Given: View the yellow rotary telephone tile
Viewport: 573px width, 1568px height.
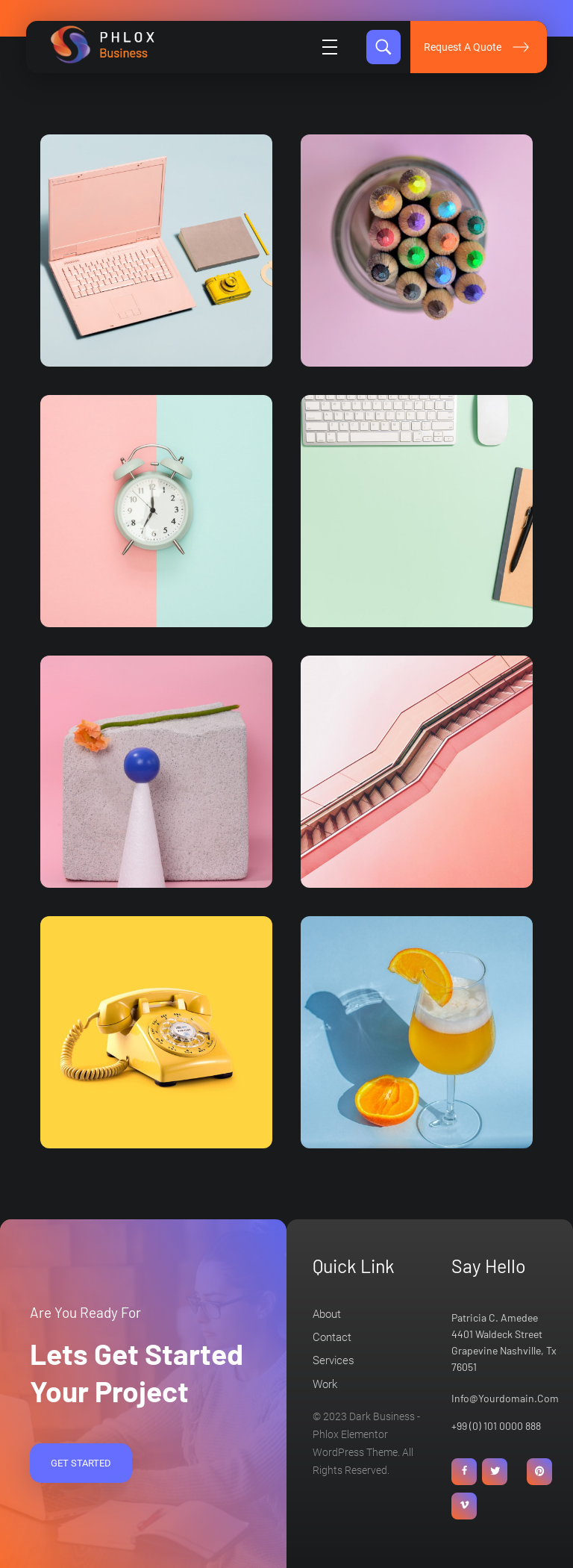Looking at the screenshot, I should [156, 1032].
